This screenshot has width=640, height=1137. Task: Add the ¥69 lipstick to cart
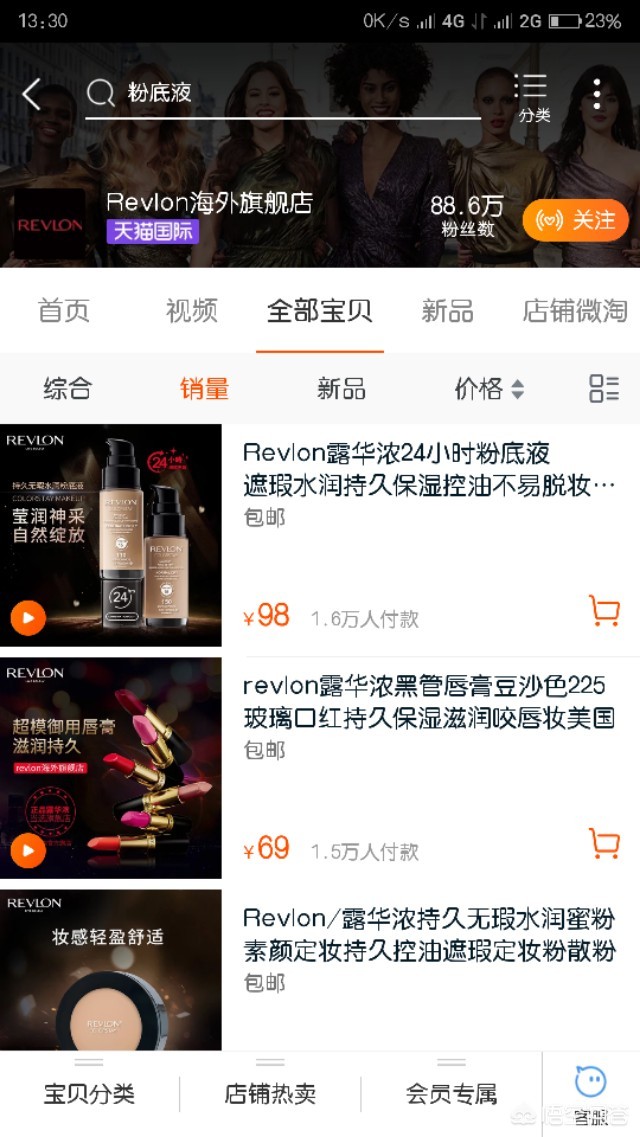(604, 844)
